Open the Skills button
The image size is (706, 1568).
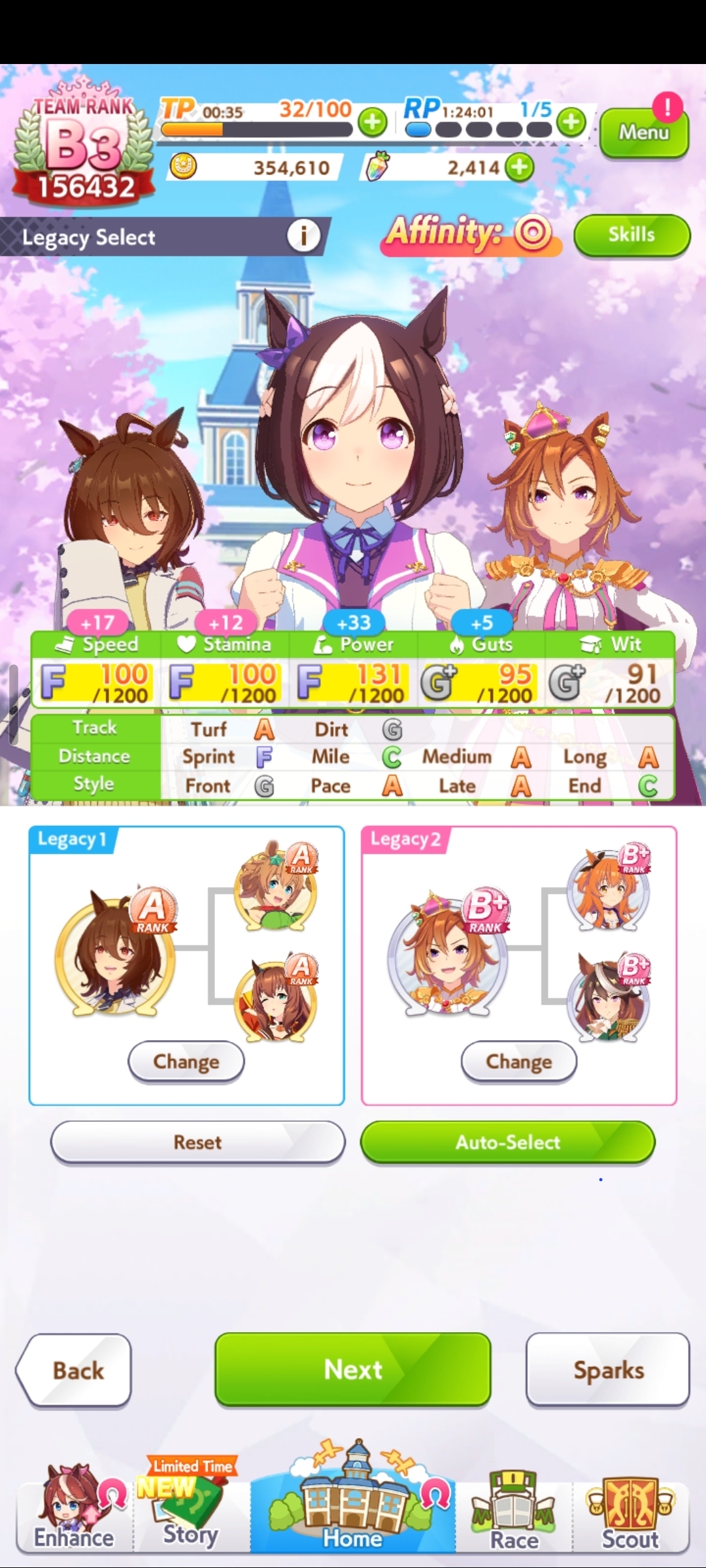(x=631, y=235)
